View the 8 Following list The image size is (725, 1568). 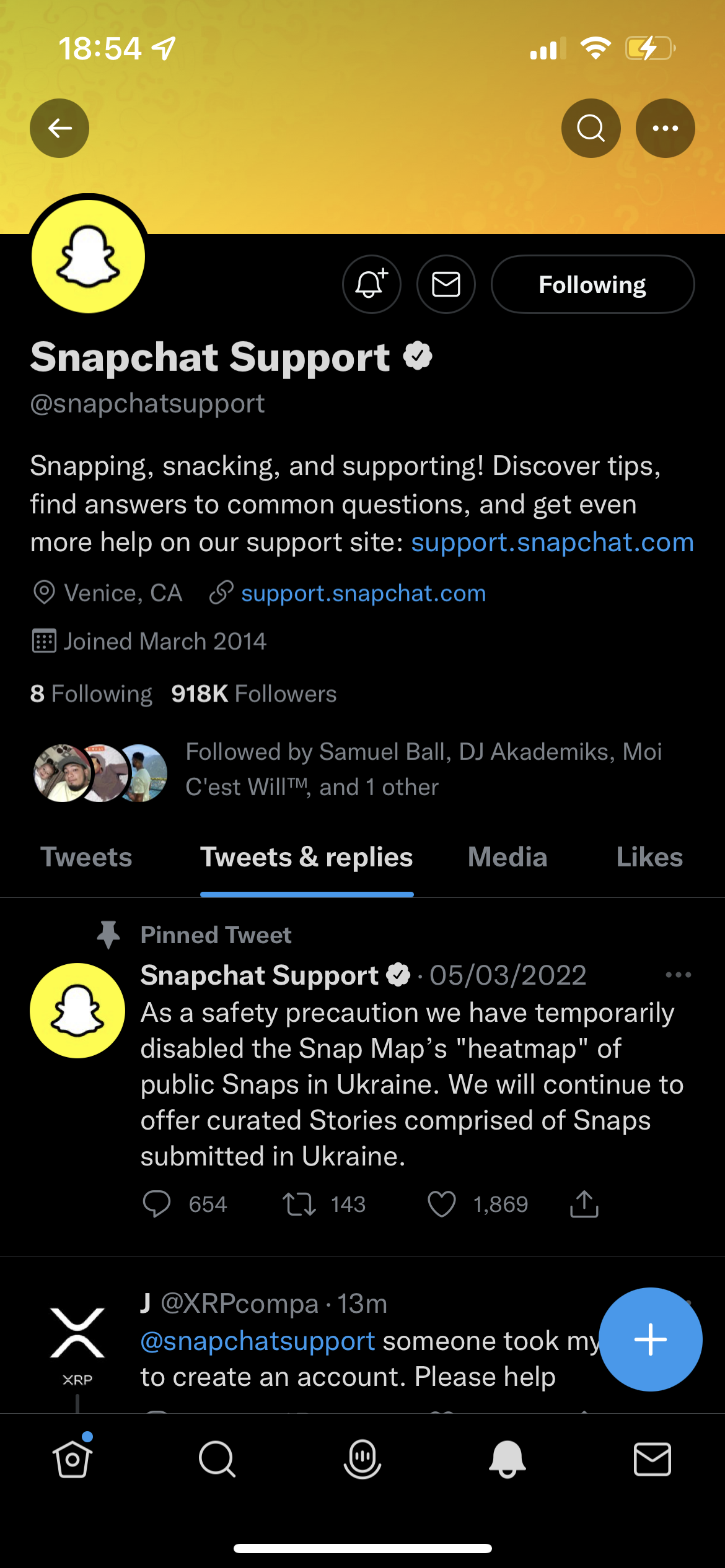pos(91,694)
